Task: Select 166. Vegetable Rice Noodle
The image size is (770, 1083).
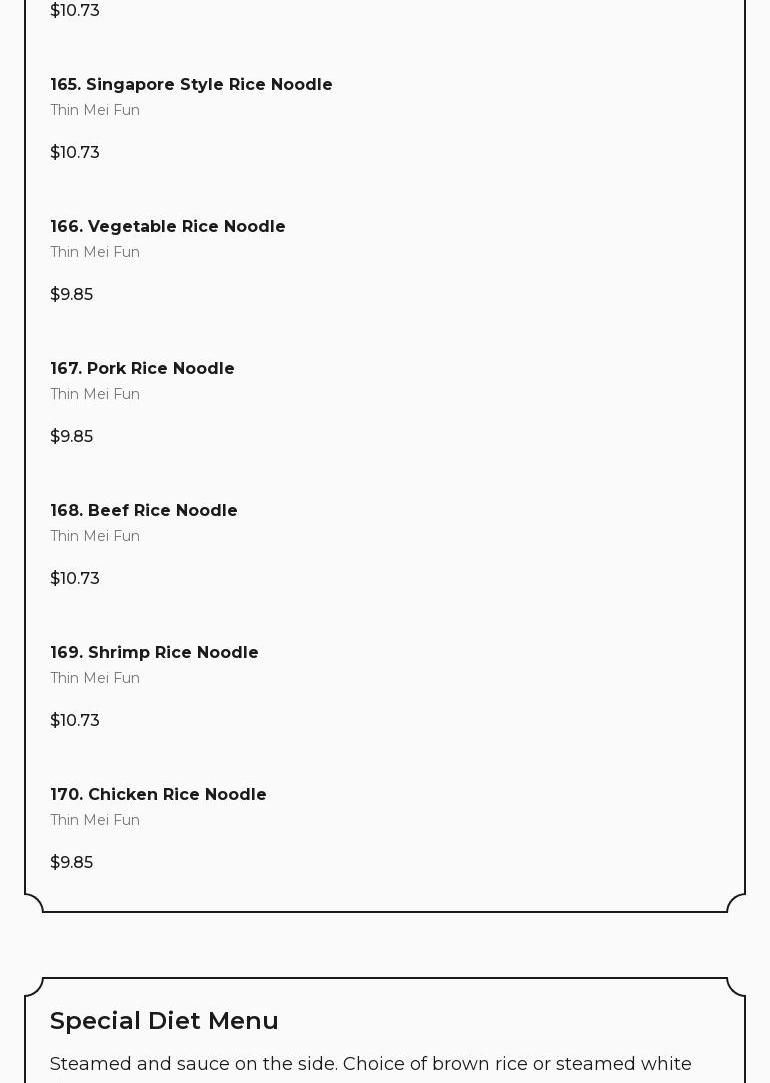Action: pos(168,227)
